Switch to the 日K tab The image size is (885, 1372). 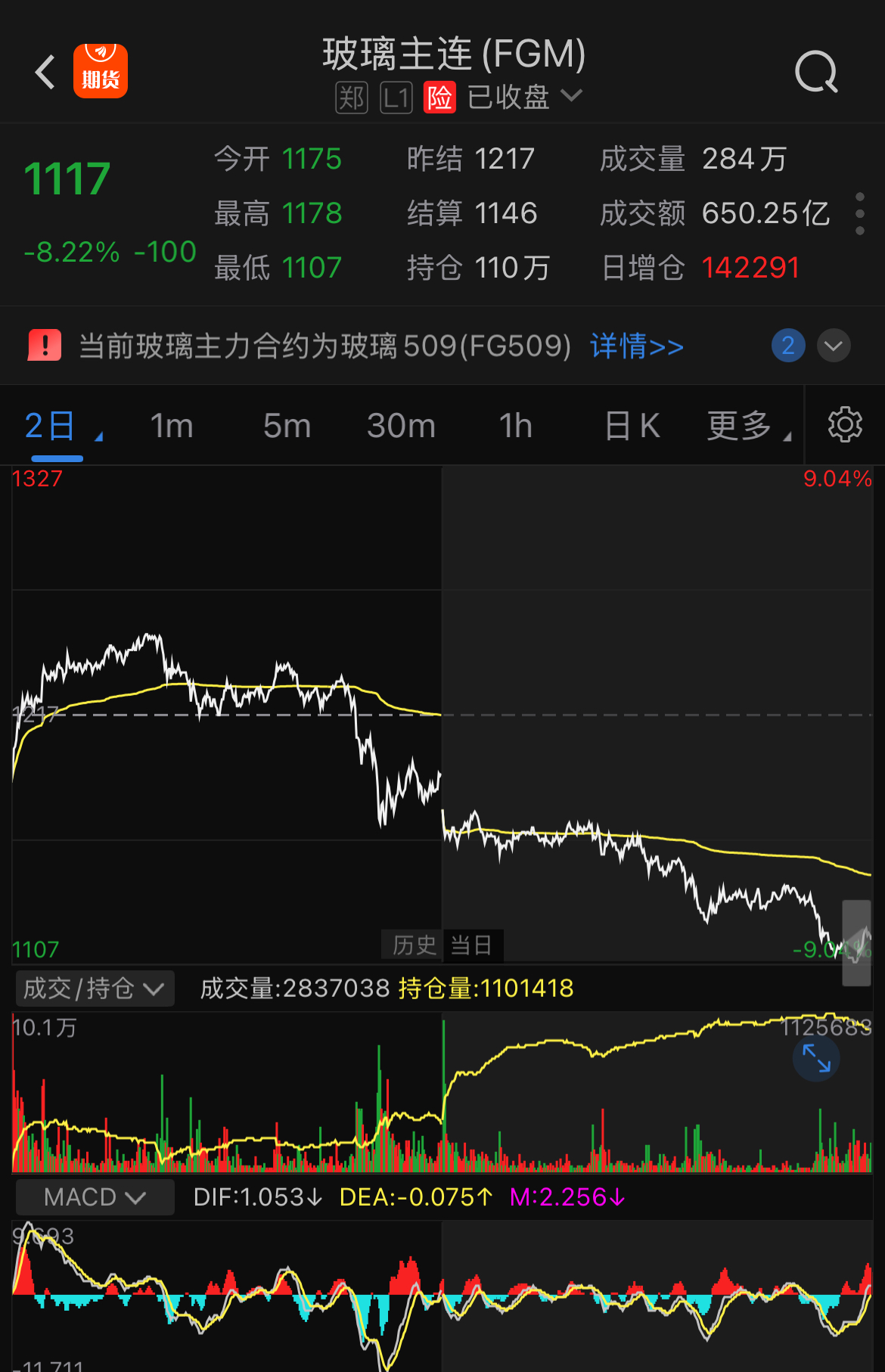[632, 425]
